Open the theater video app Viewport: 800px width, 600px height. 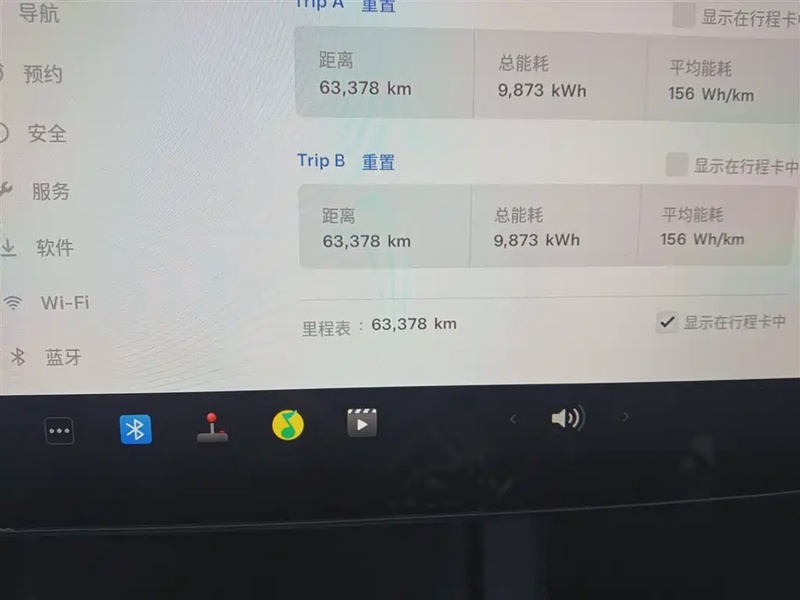click(361, 423)
